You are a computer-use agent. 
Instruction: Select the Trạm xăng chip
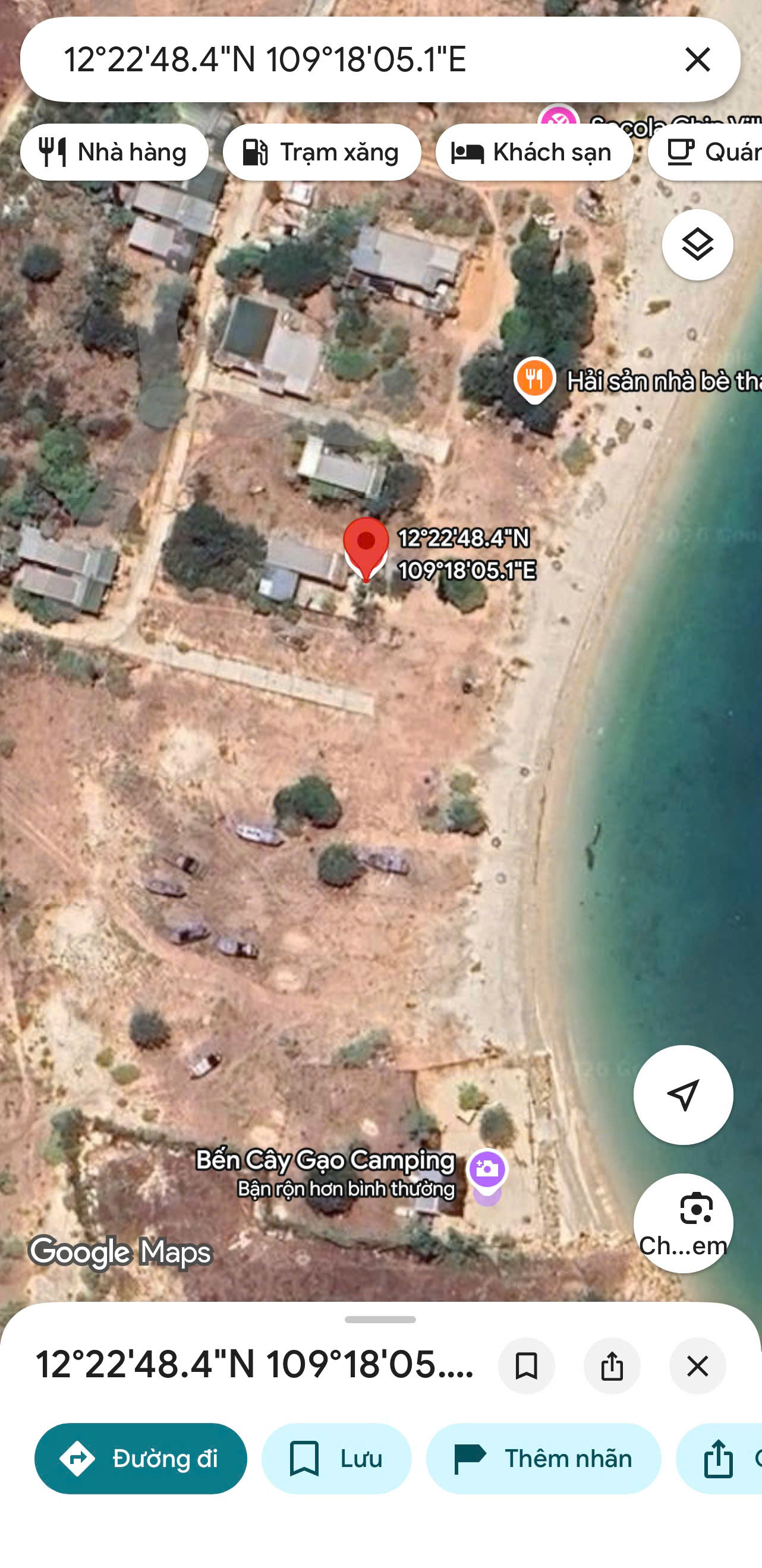point(322,152)
